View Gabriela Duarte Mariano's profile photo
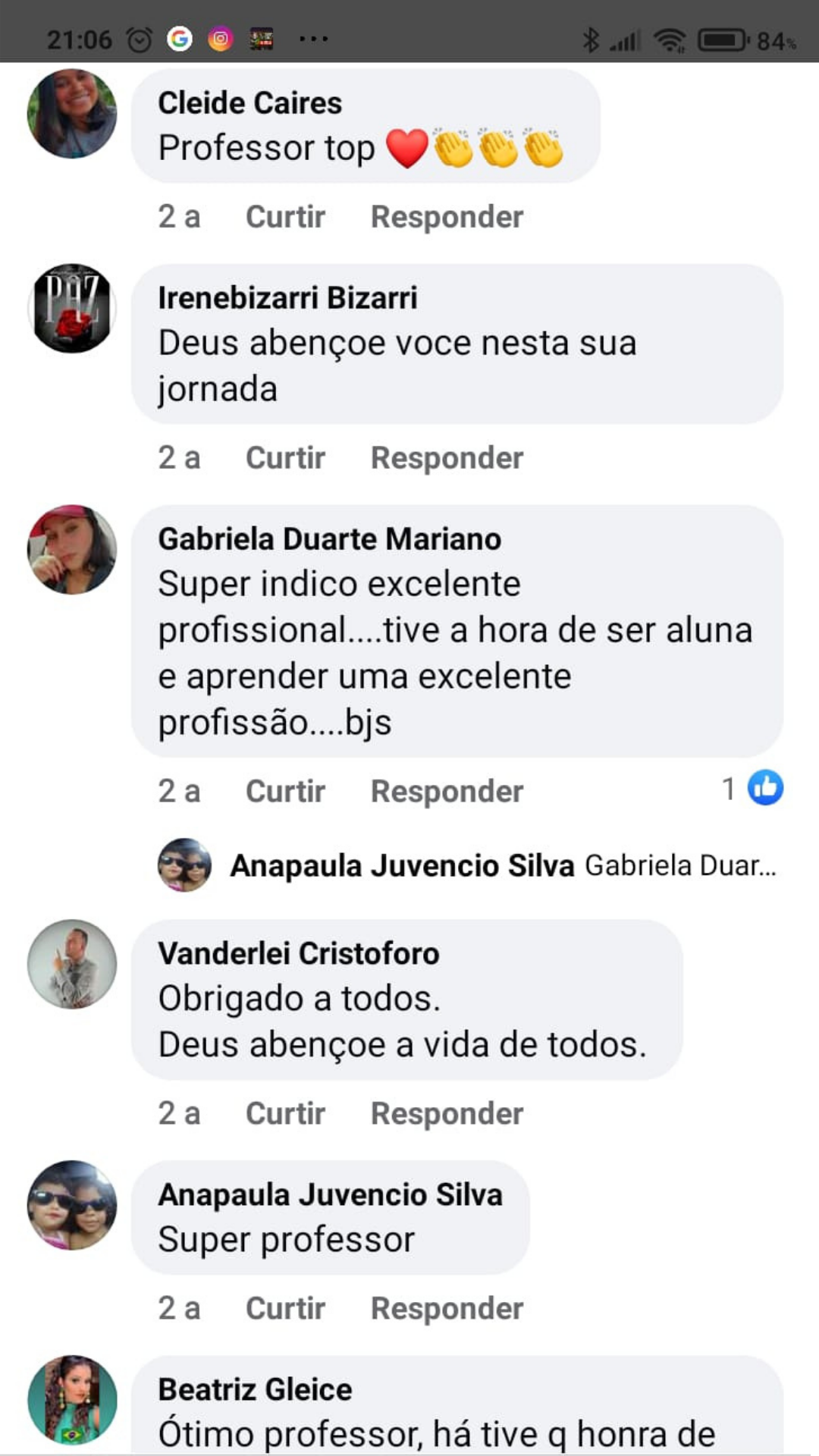This screenshot has width=819, height=1456. tap(72, 550)
